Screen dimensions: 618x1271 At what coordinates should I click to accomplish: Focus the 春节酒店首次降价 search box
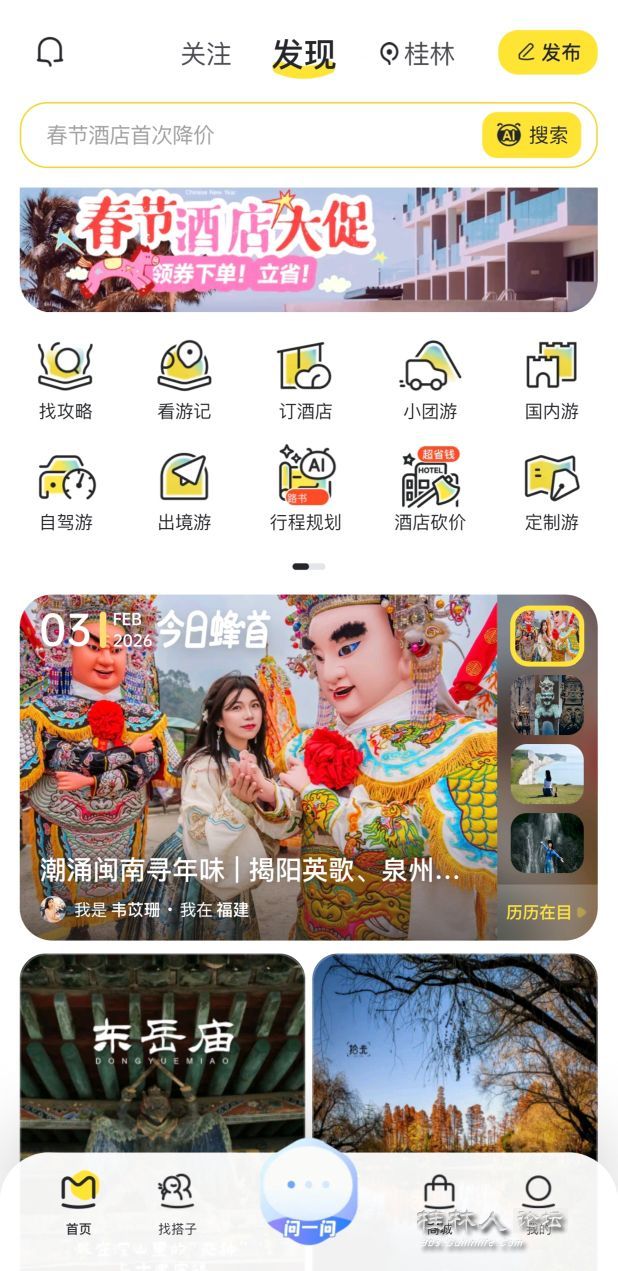250,135
